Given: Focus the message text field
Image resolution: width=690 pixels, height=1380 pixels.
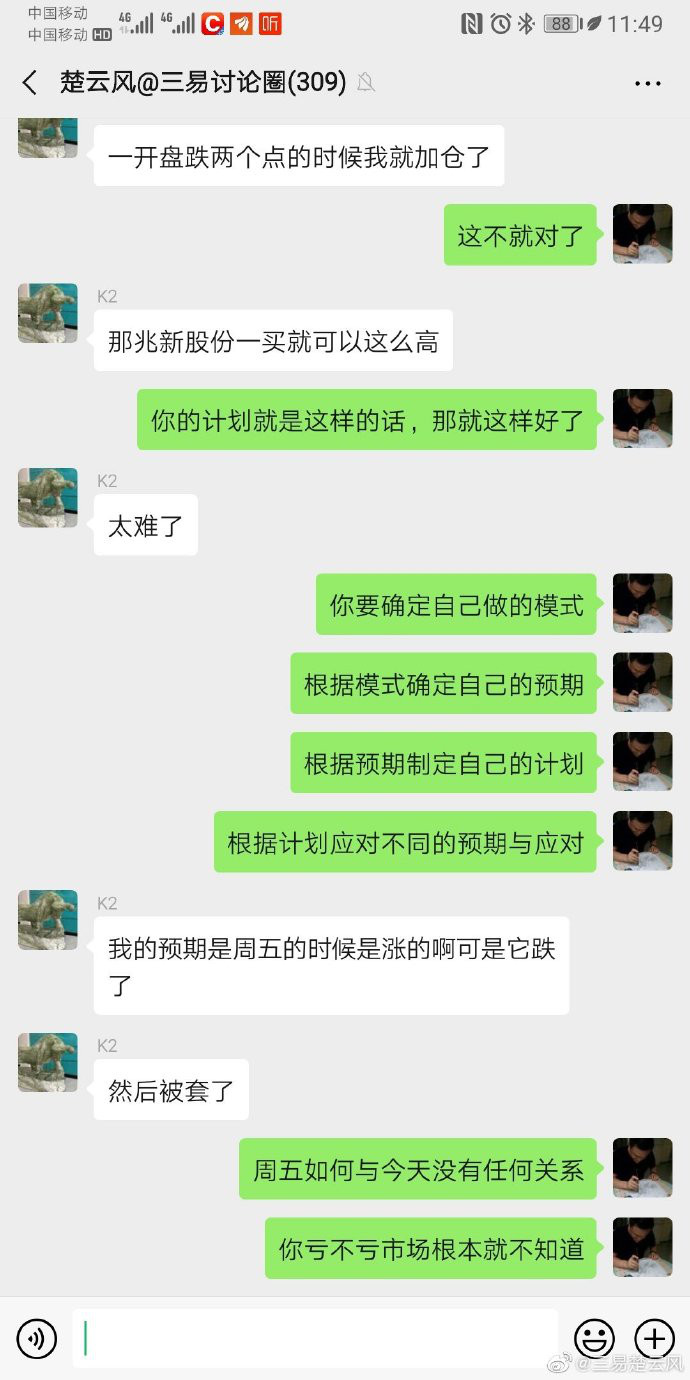Looking at the screenshot, I should click(x=315, y=1338).
